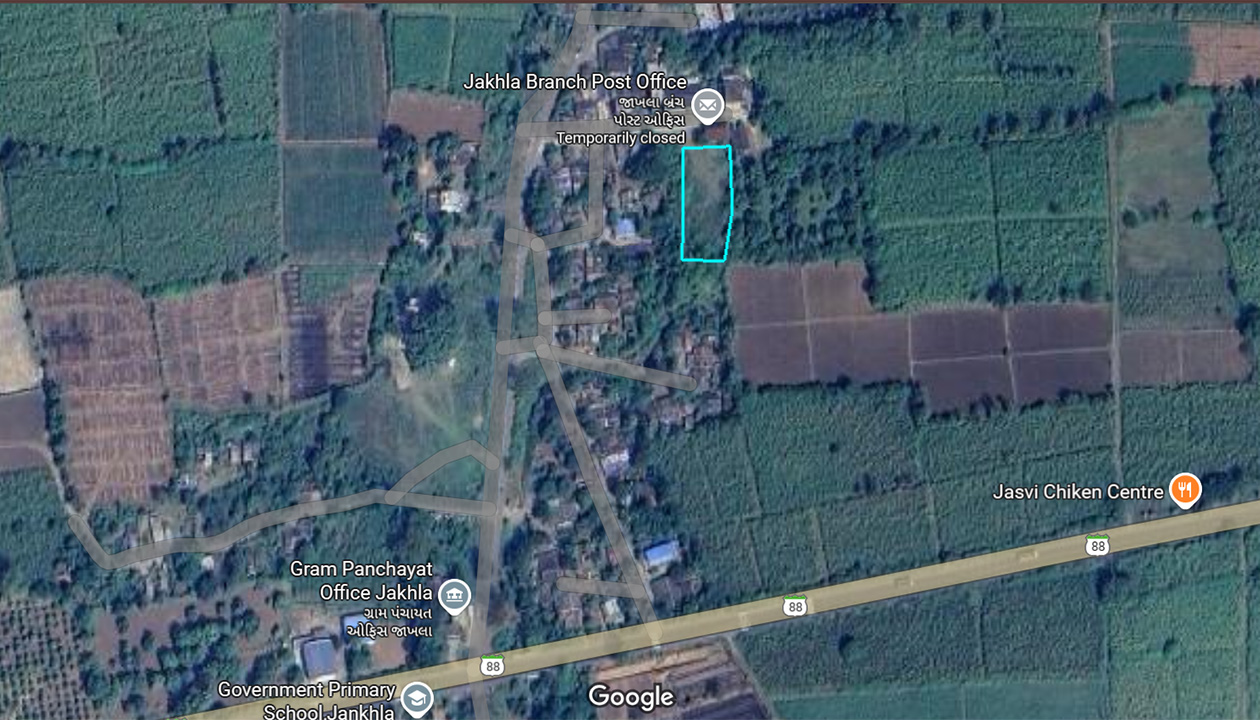Open the Jakhla Branch Post Office marker
This screenshot has width=1260, height=720.
708,104
